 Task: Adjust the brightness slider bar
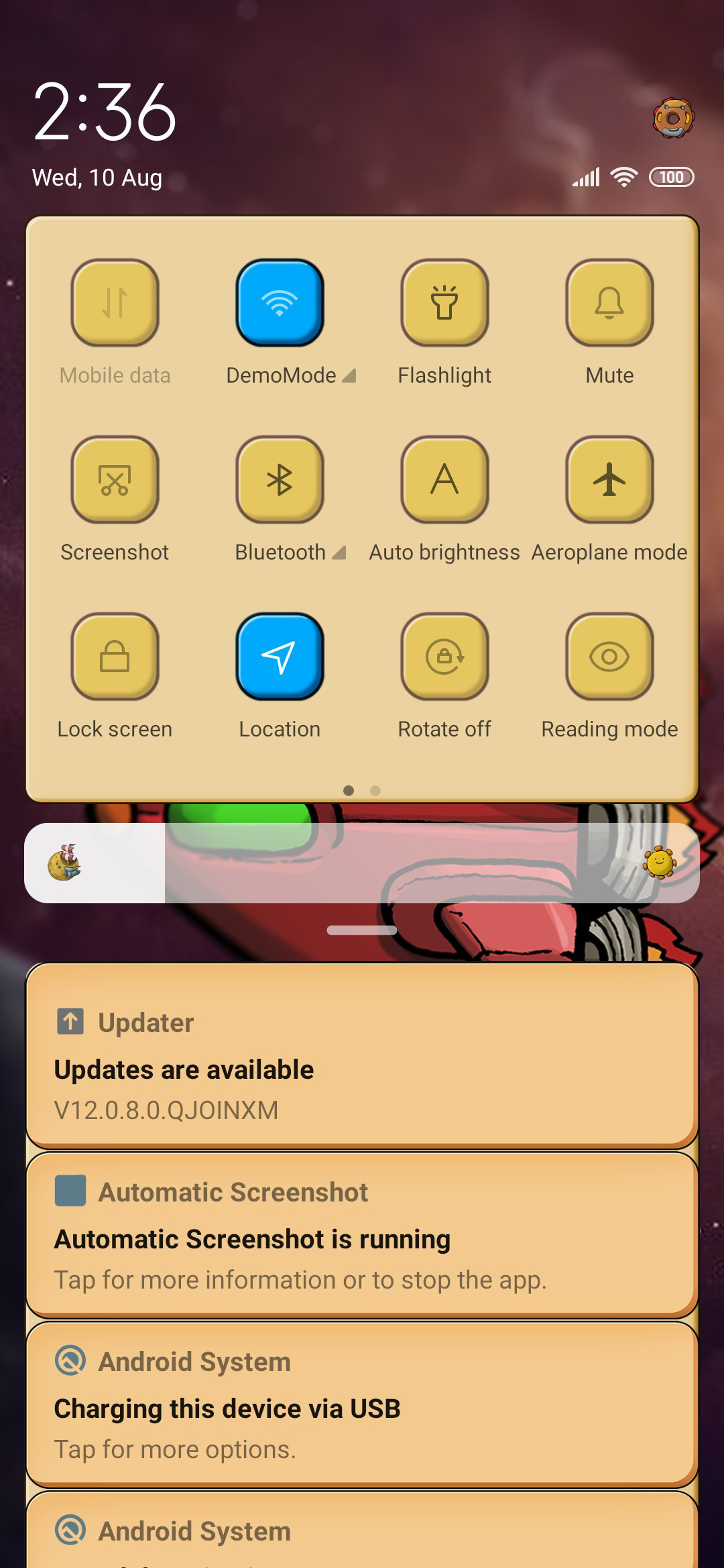coord(362,863)
